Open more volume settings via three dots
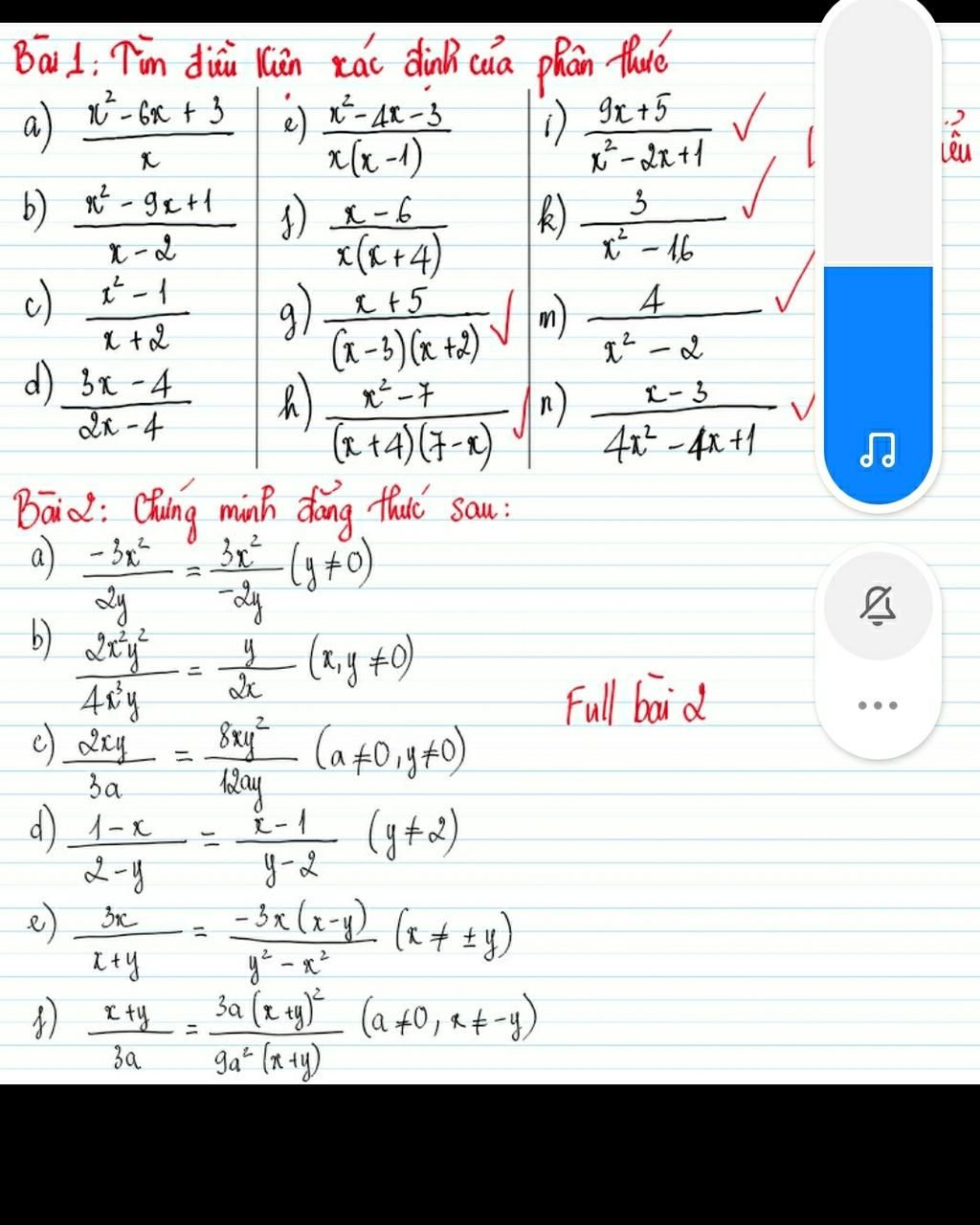This screenshot has width=980, height=1225. click(879, 706)
